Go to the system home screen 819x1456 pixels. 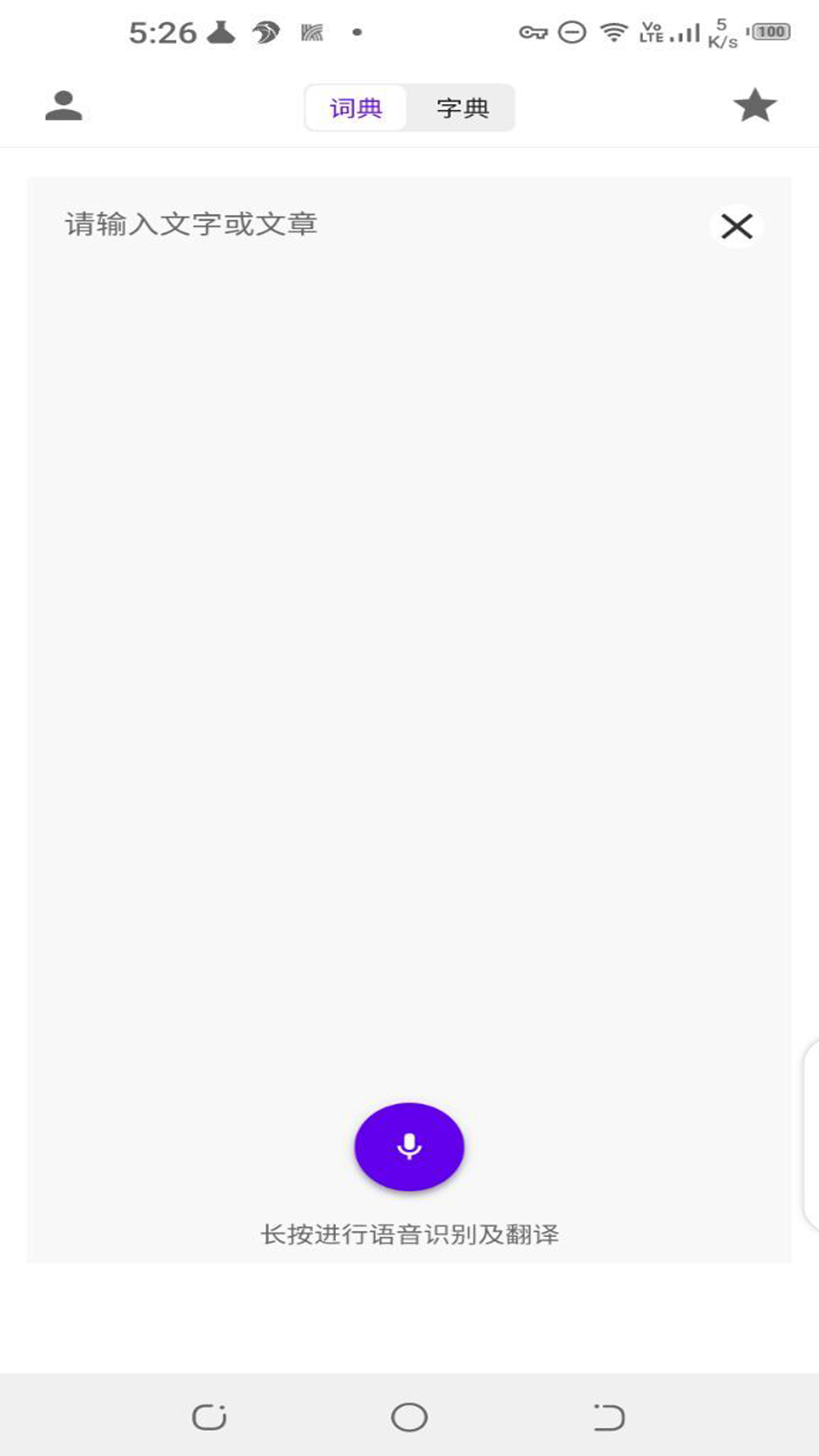click(409, 1417)
